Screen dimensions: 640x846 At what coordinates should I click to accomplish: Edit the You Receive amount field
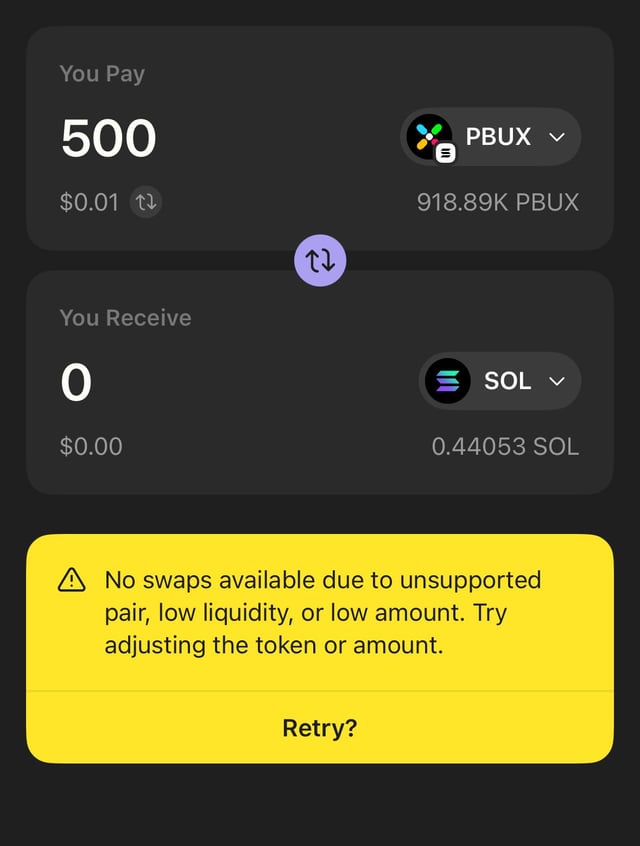point(76,382)
